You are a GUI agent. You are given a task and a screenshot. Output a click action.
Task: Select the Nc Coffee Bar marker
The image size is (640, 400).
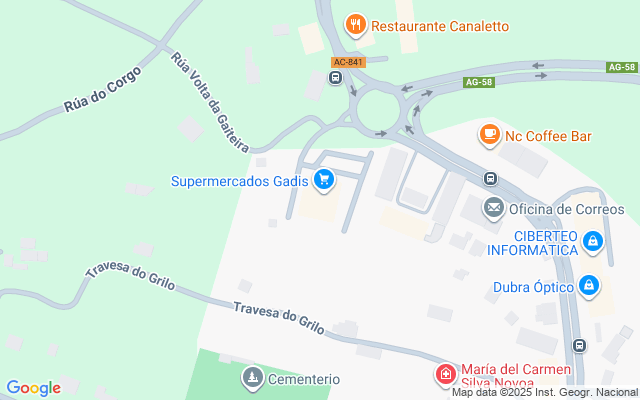tap(489, 133)
